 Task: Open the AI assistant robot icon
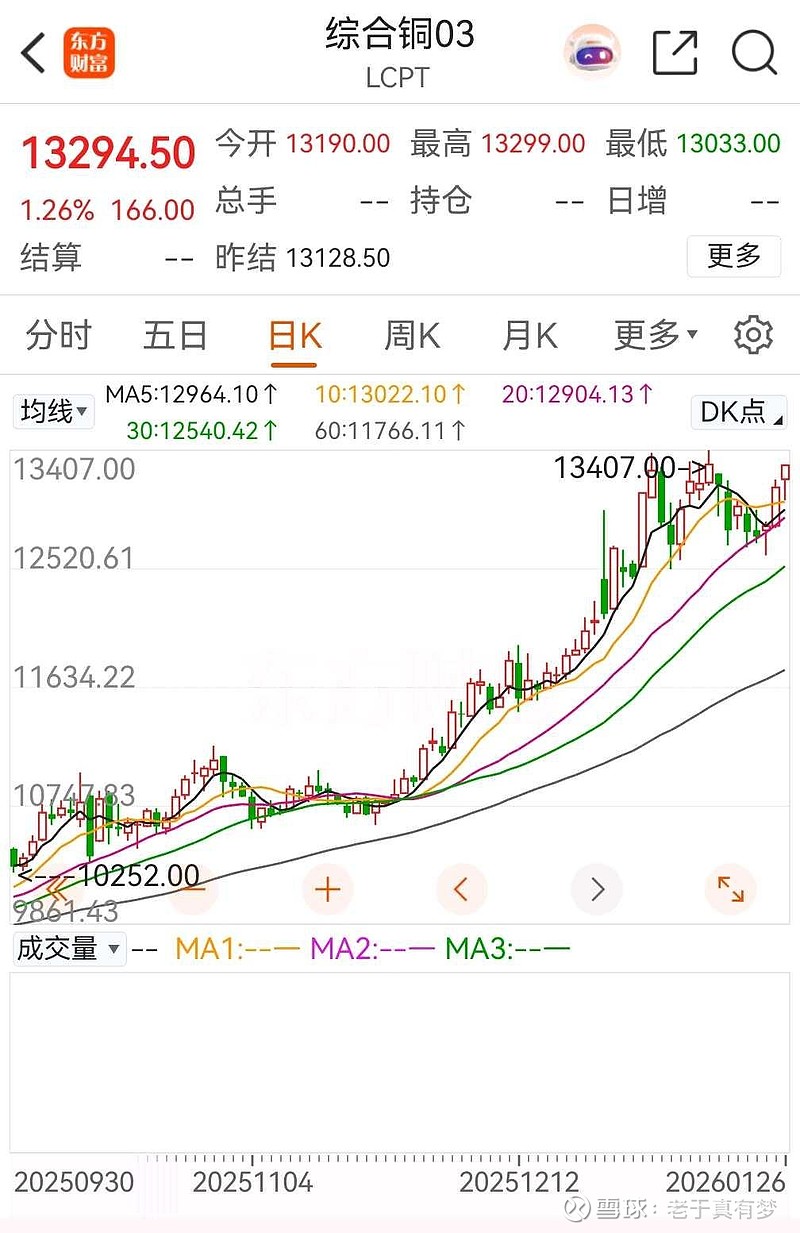tap(592, 52)
